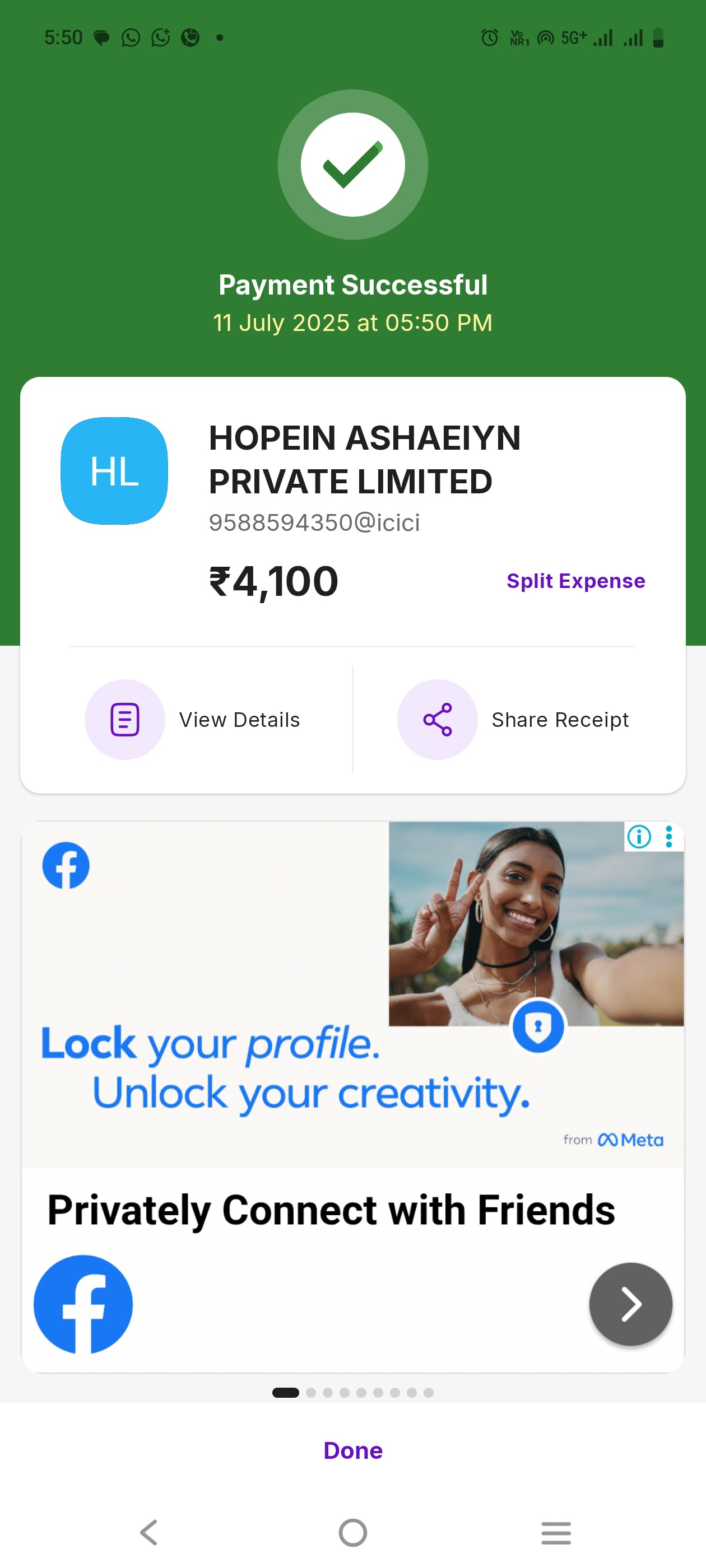
Task: Go back using the system back button
Action: click(149, 1532)
